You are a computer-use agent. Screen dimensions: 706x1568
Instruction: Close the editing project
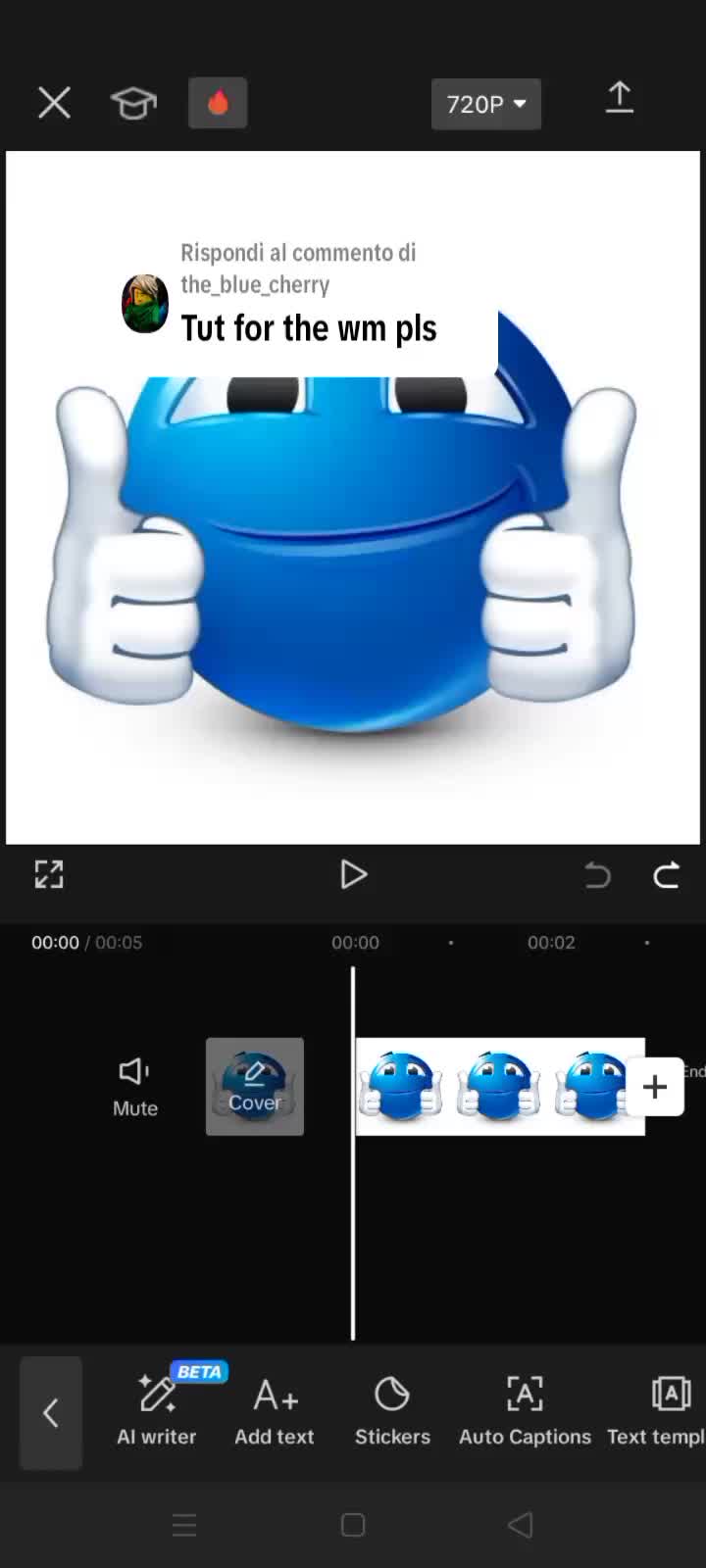[x=54, y=102]
